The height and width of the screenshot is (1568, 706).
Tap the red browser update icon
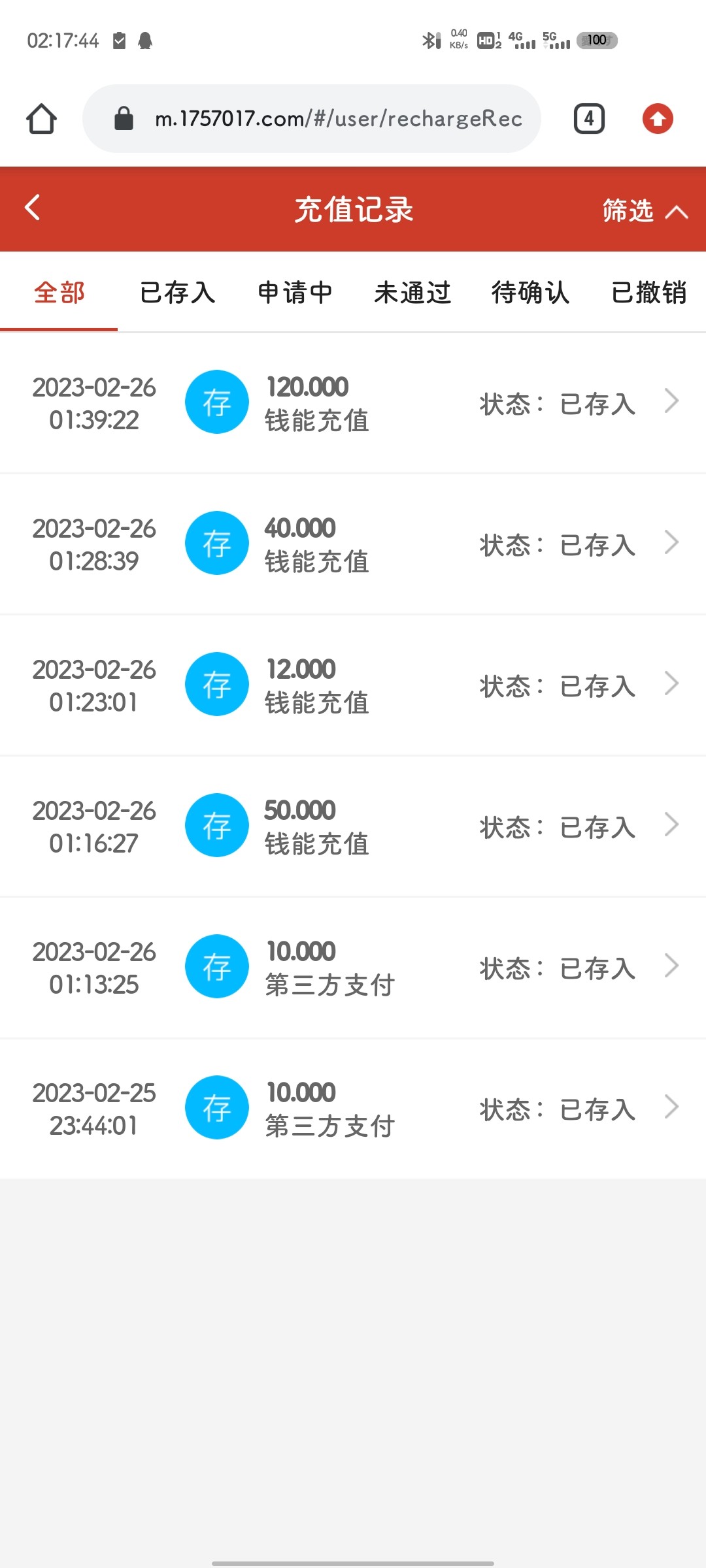click(x=658, y=119)
